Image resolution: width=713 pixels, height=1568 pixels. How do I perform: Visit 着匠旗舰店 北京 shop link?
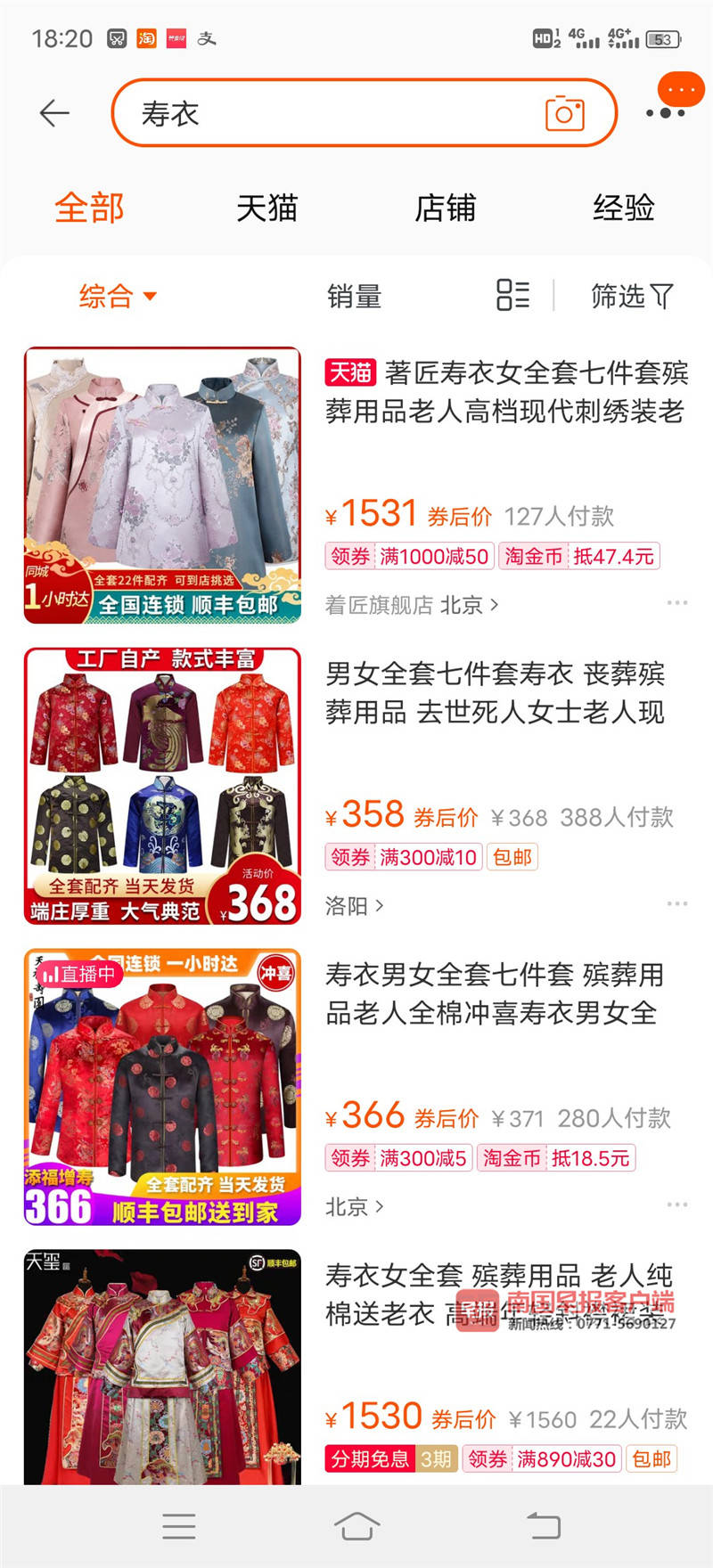point(412,606)
